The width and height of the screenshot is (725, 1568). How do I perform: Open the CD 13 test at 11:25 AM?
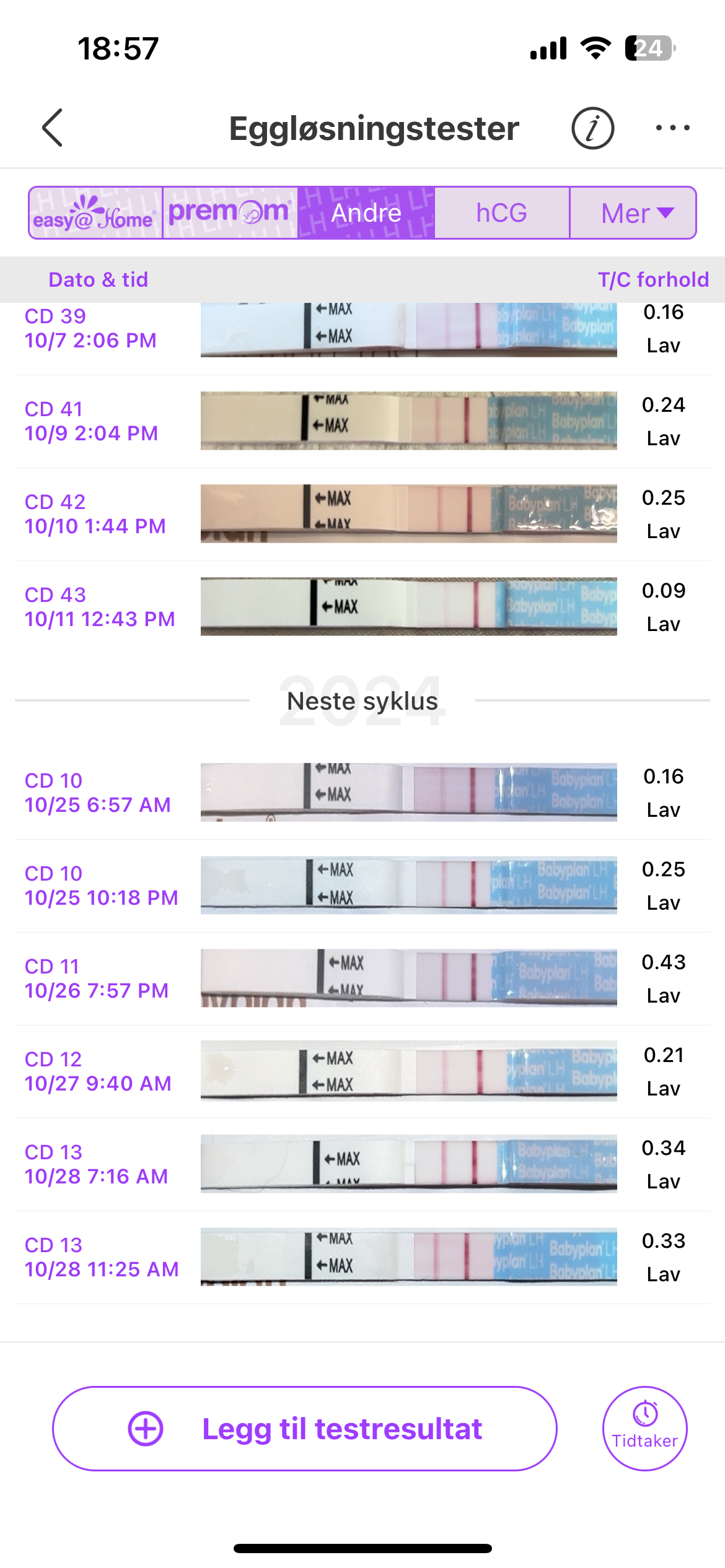click(362, 1257)
